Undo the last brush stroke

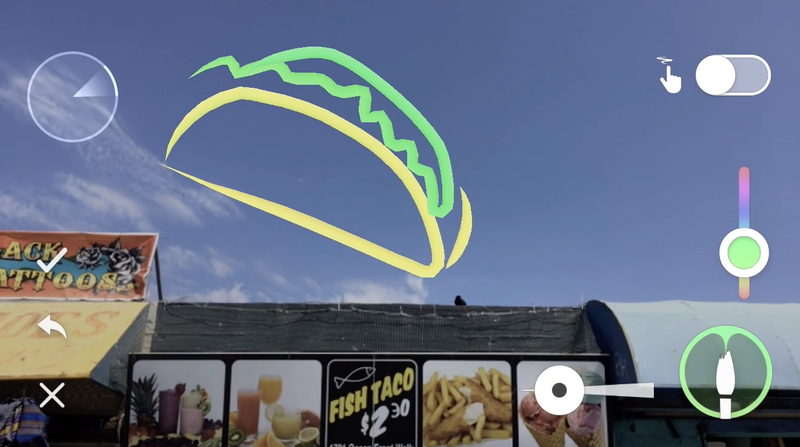(x=52, y=326)
